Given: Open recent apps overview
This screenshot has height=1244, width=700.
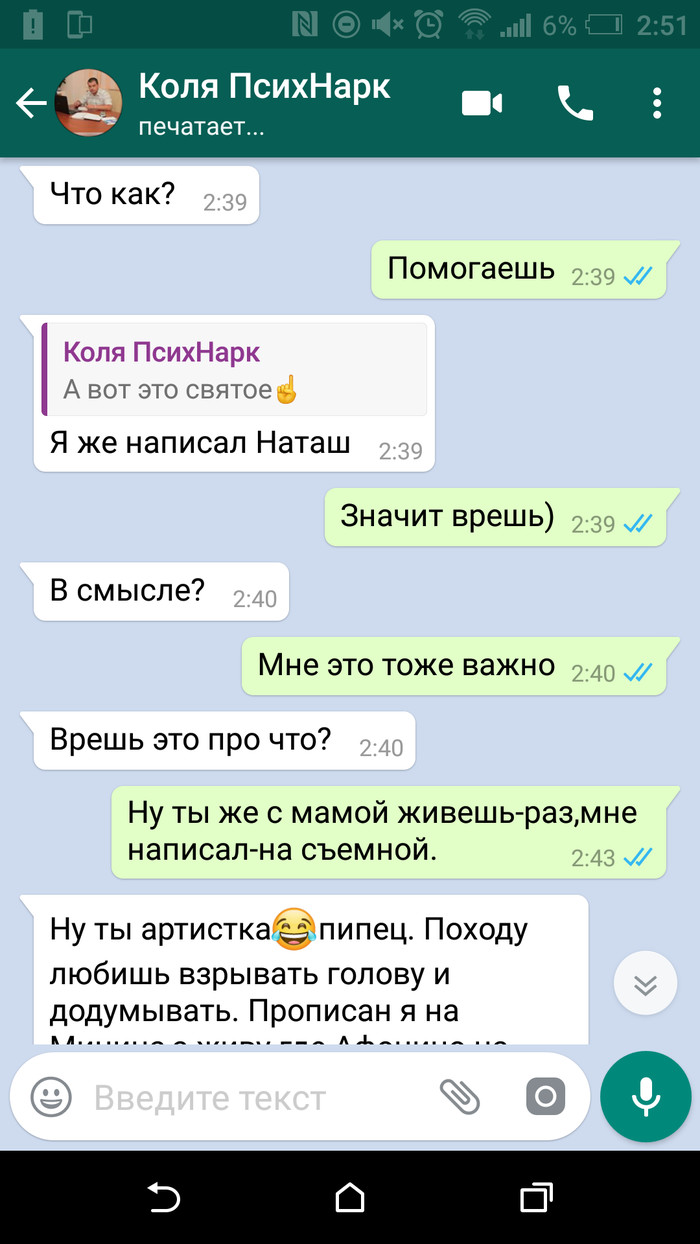Looking at the screenshot, I should pos(536,1197).
